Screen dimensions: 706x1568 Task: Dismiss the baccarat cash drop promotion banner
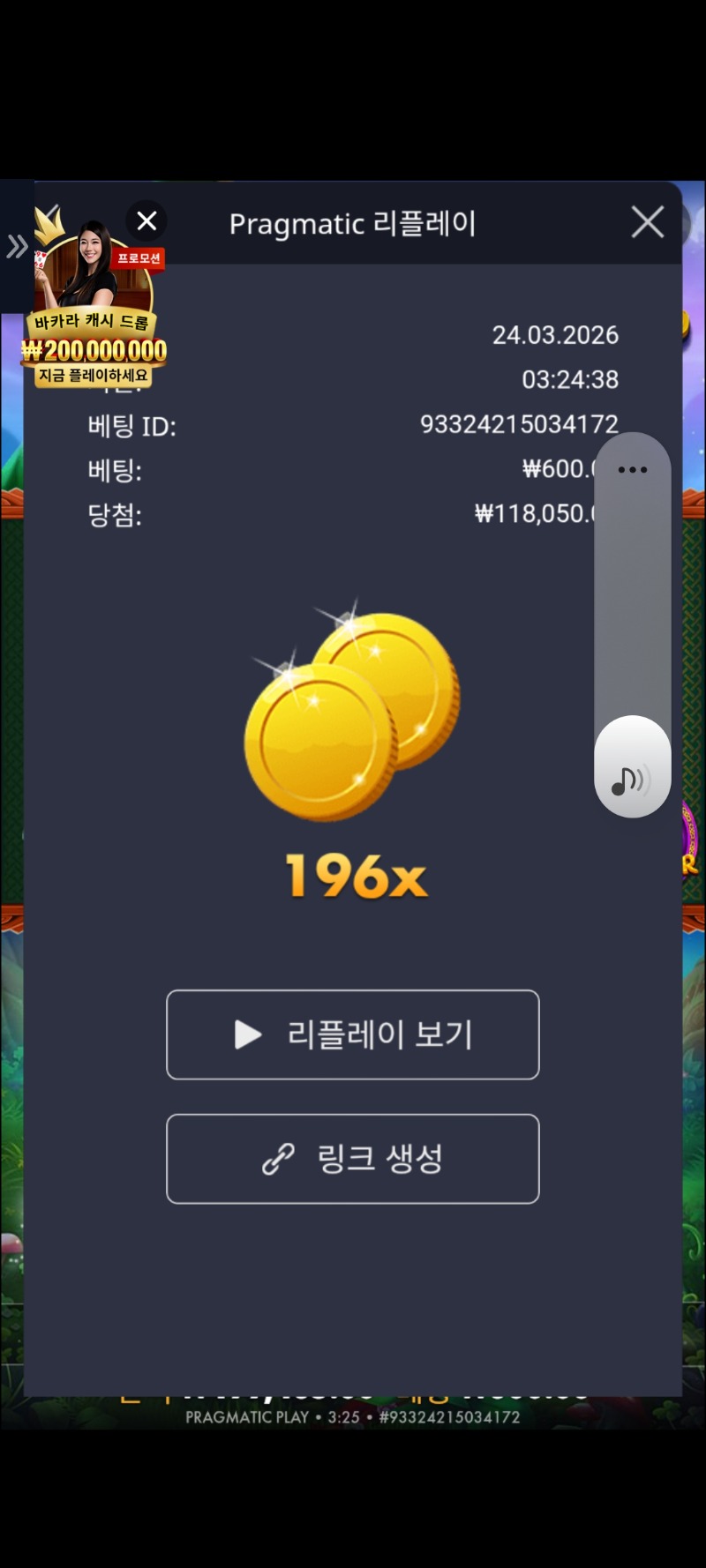pos(147,220)
